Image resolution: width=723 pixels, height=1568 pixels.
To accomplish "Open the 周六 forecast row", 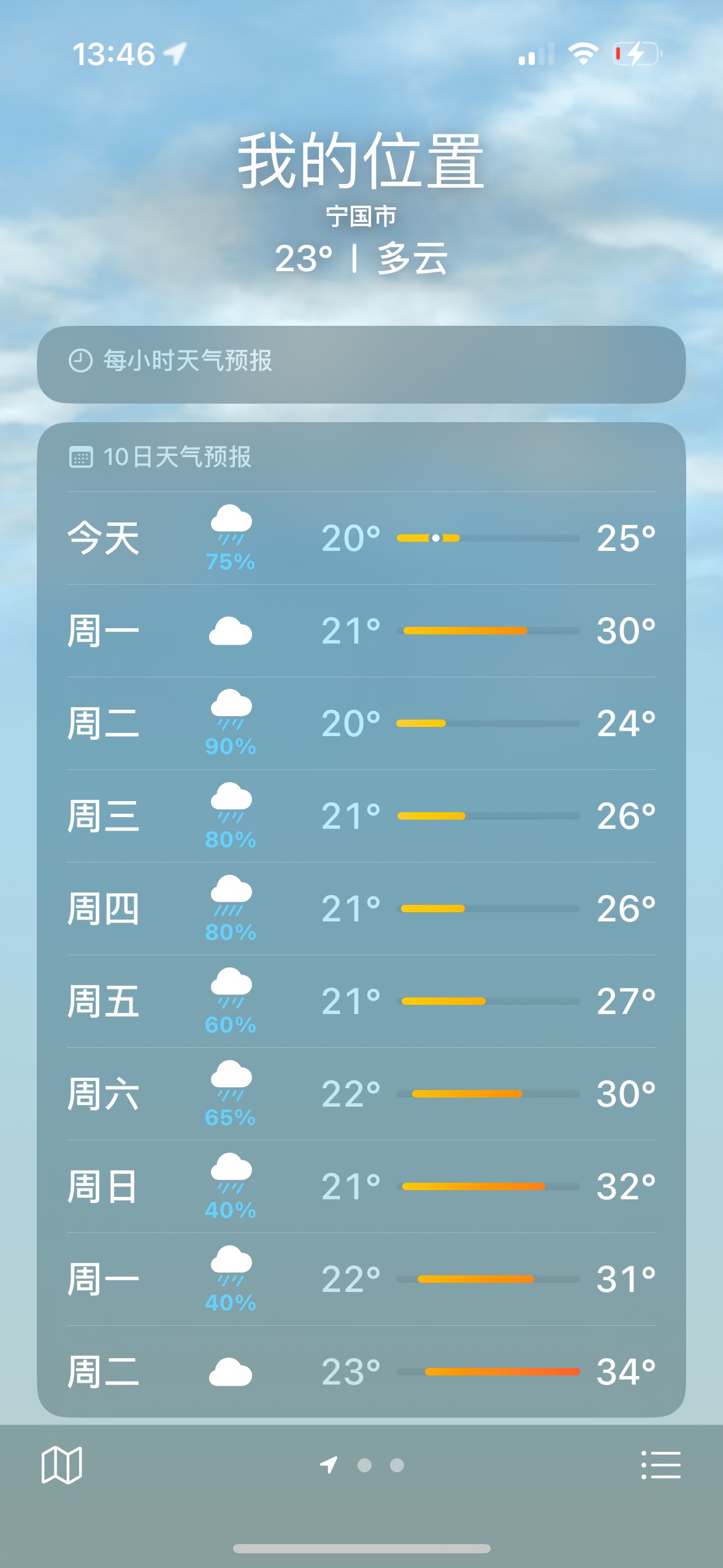I will 361,1094.
